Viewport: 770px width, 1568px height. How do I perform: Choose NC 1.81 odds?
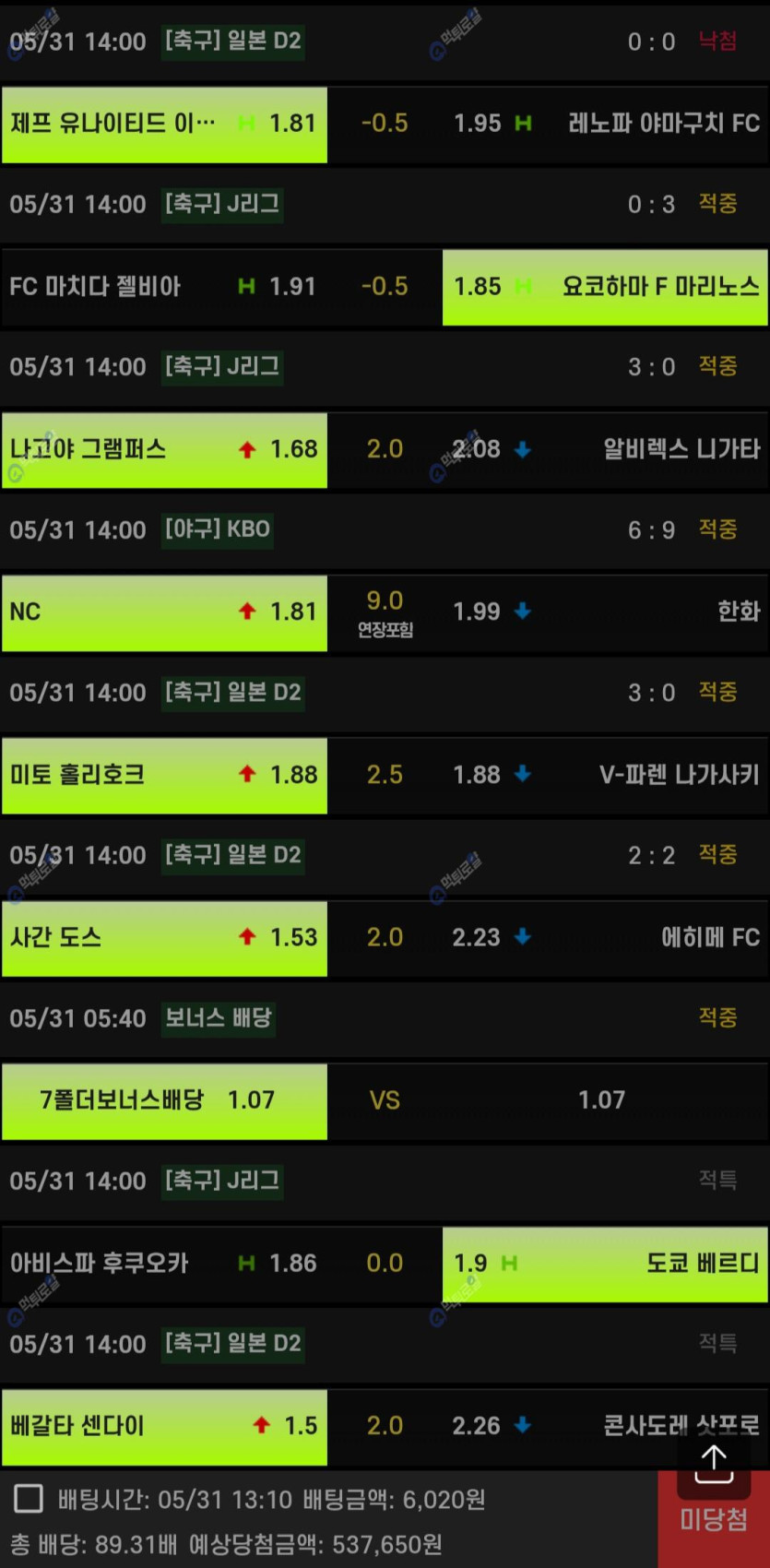[164, 612]
